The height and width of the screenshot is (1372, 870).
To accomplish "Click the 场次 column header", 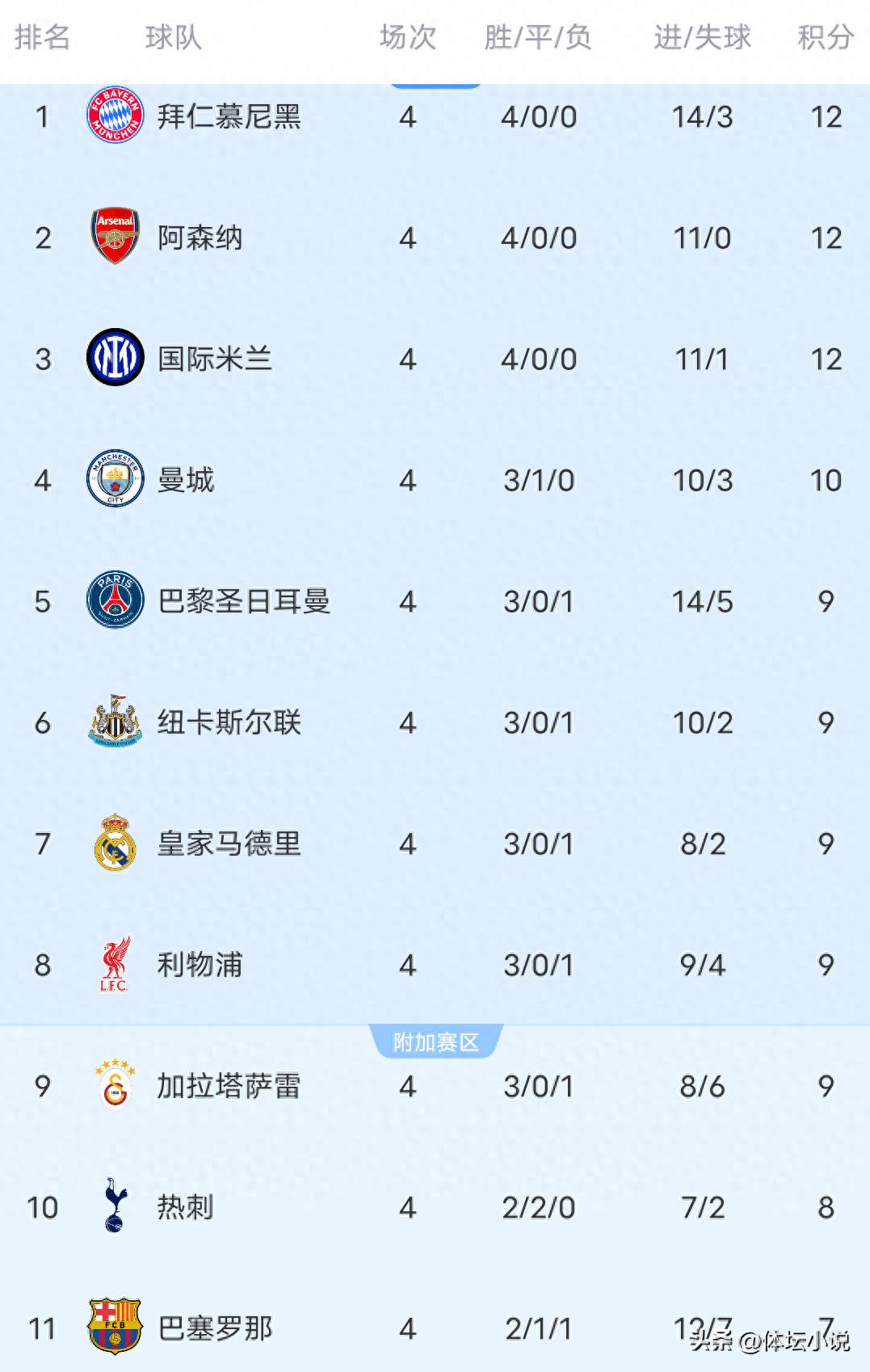I will pyautogui.click(x=408, y=39).
